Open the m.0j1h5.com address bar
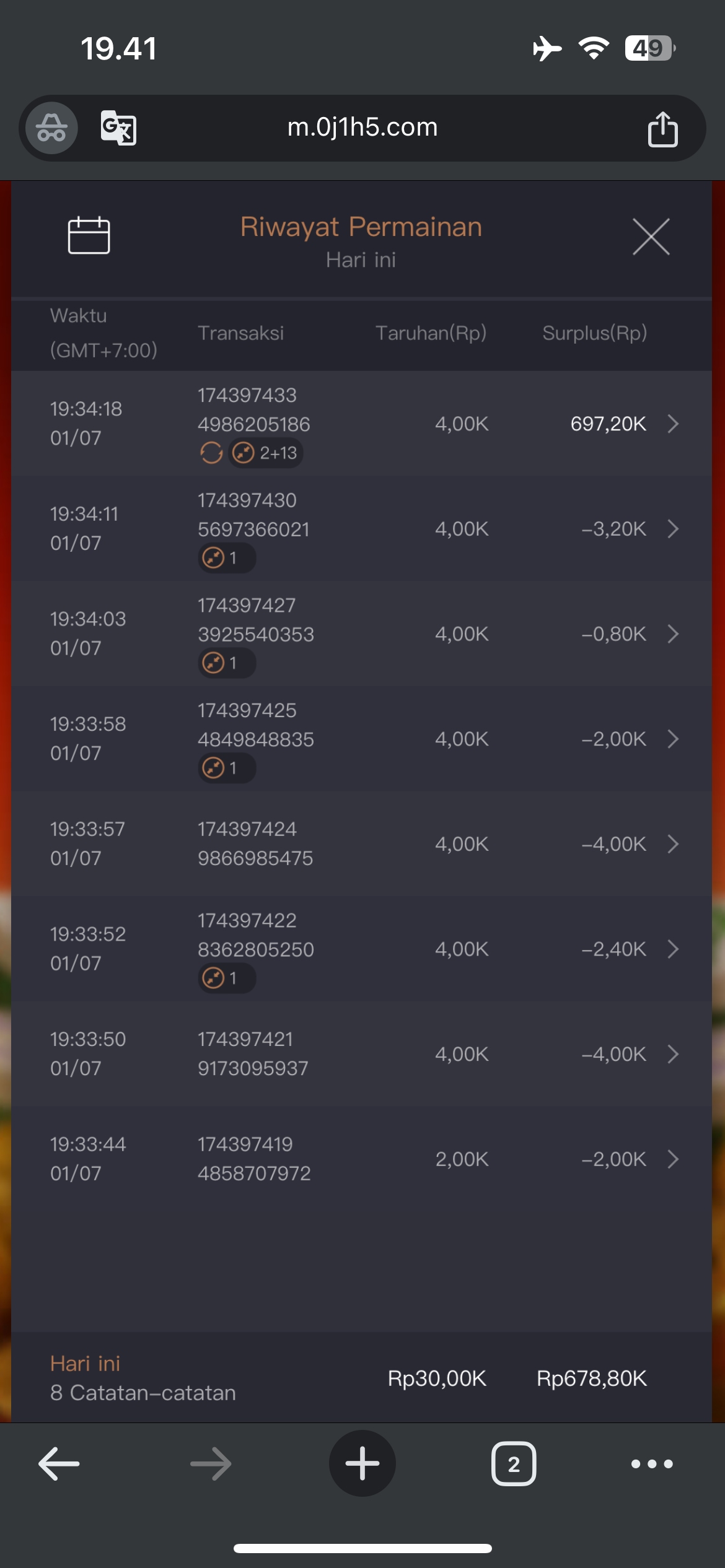Viewport: 725px width, 1568px height. click(362, 128)
